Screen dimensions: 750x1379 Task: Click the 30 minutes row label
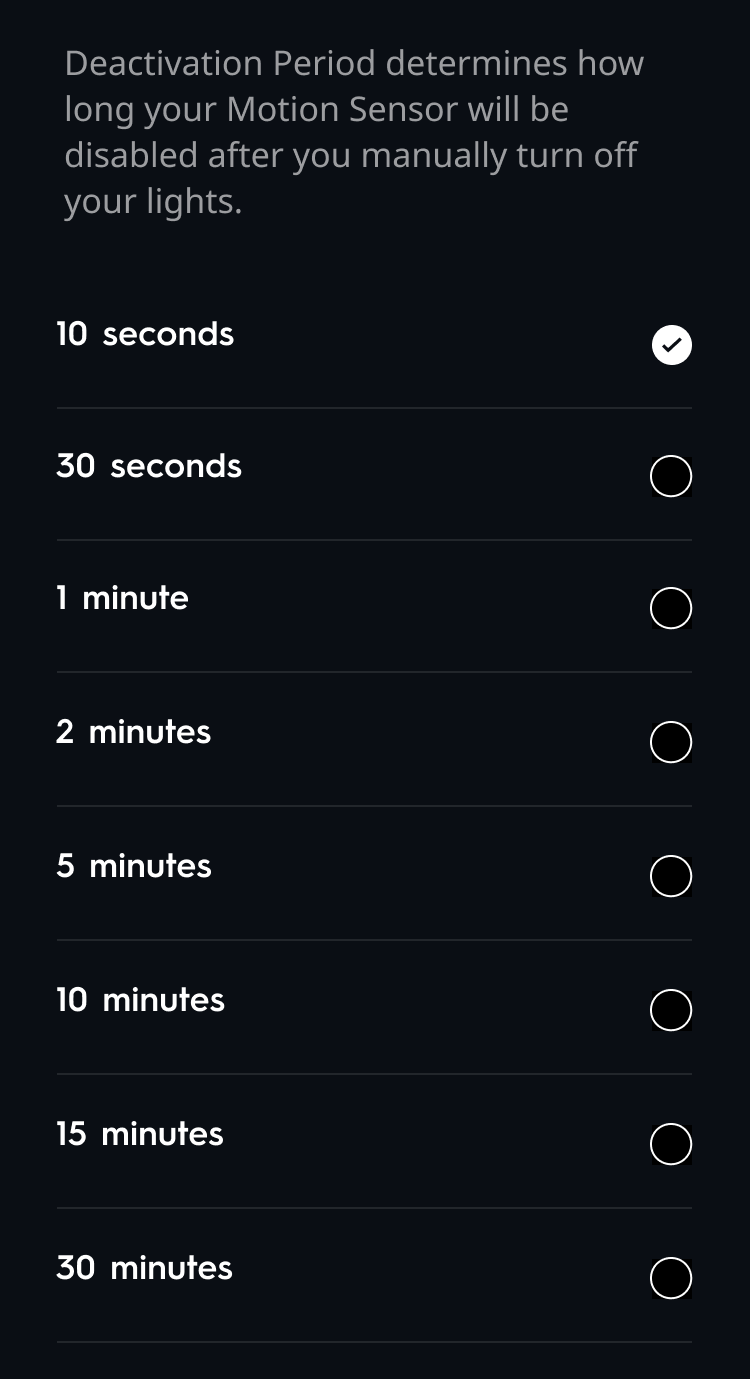tap(143, 1267)
